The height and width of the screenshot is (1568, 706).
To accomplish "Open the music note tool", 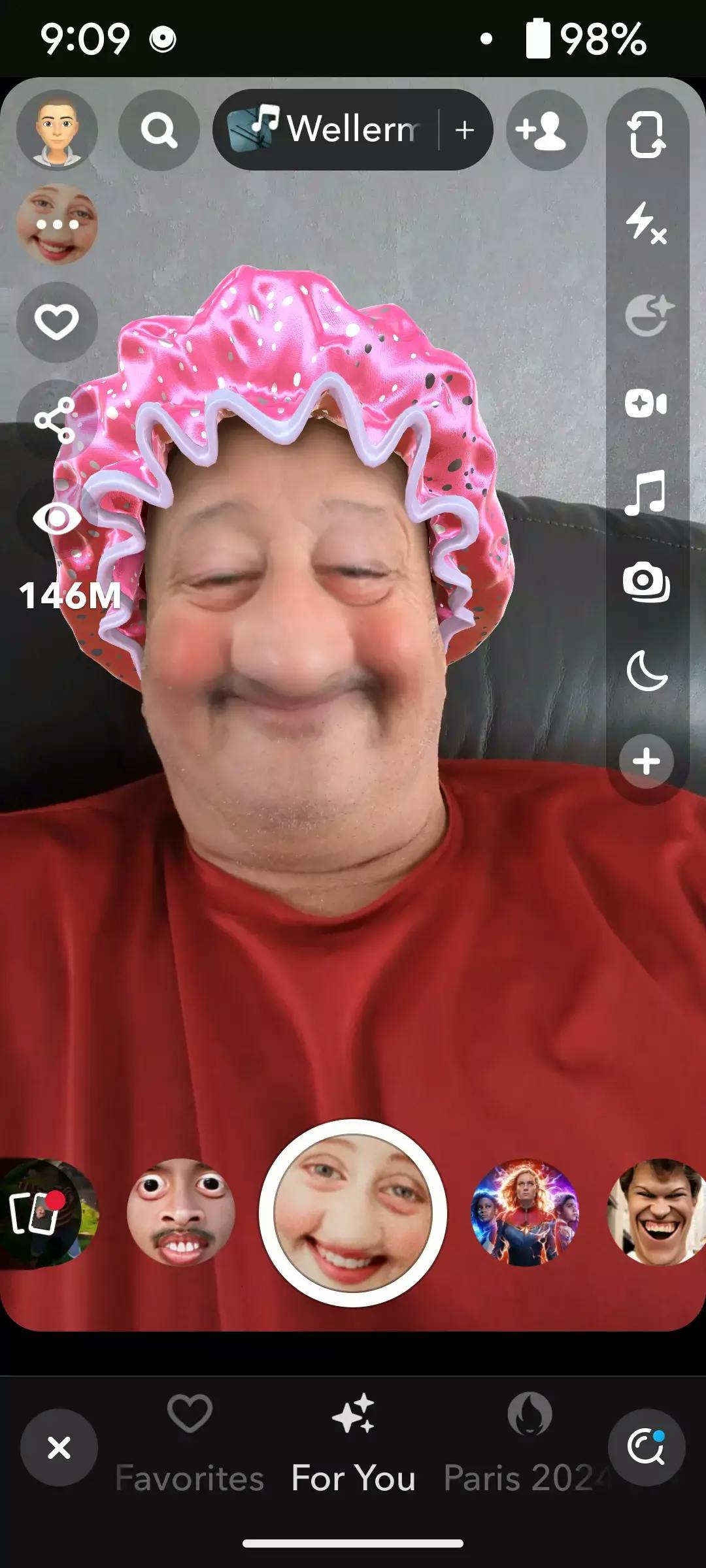I will (x=646, y=493).
